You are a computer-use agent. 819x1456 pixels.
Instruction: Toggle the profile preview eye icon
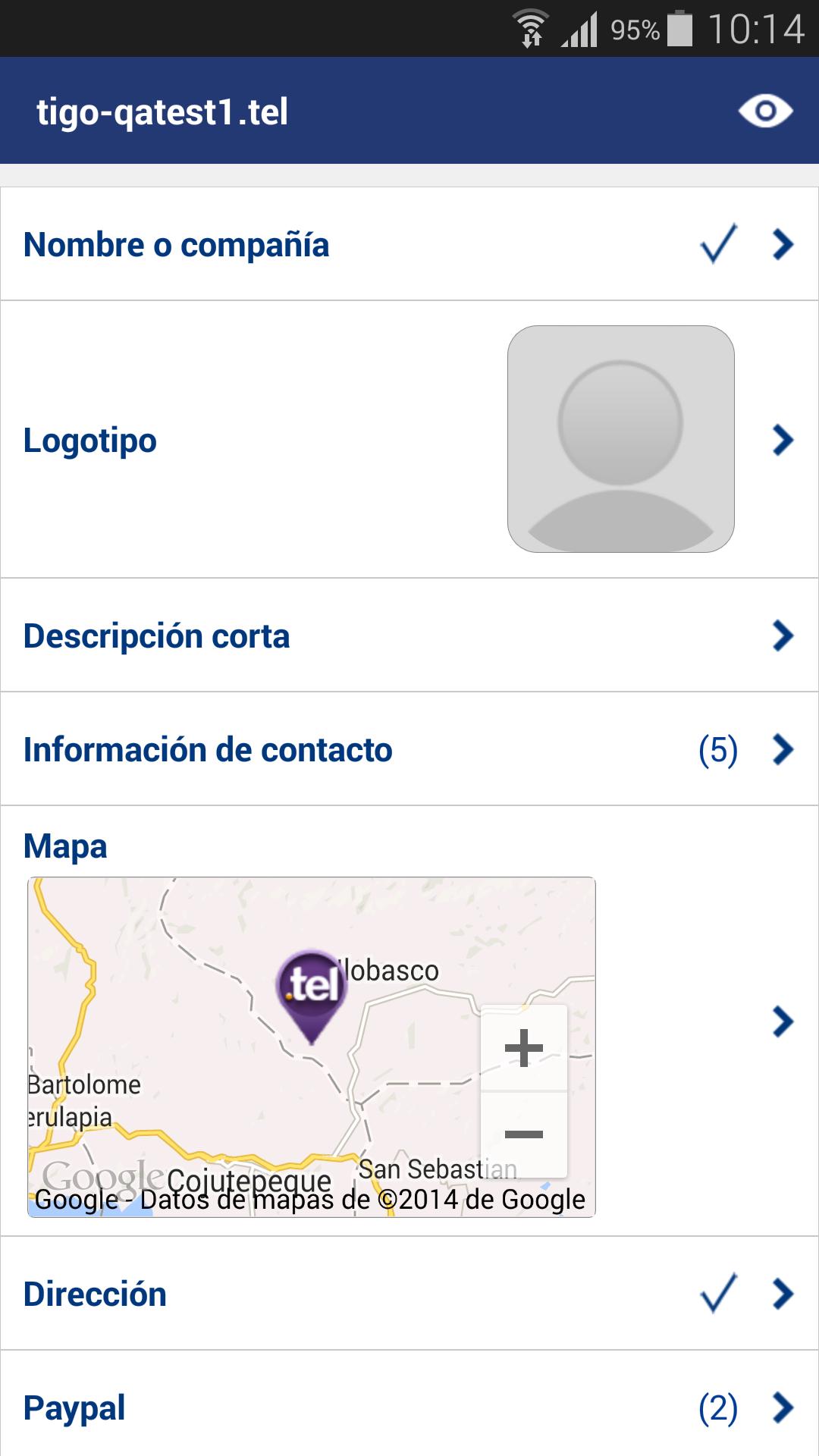coord(766,111)
